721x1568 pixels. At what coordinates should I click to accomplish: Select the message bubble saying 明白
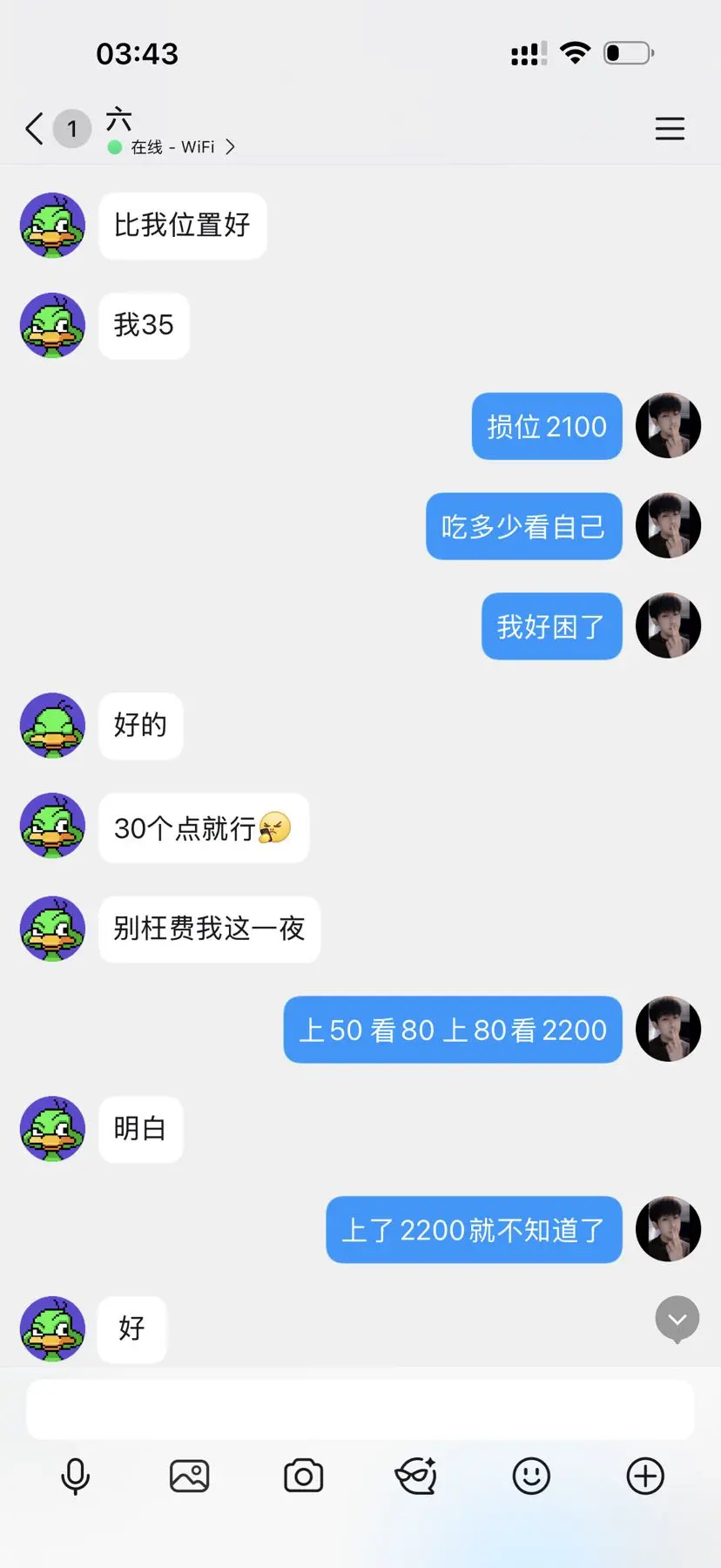(x=140, y=1129)
